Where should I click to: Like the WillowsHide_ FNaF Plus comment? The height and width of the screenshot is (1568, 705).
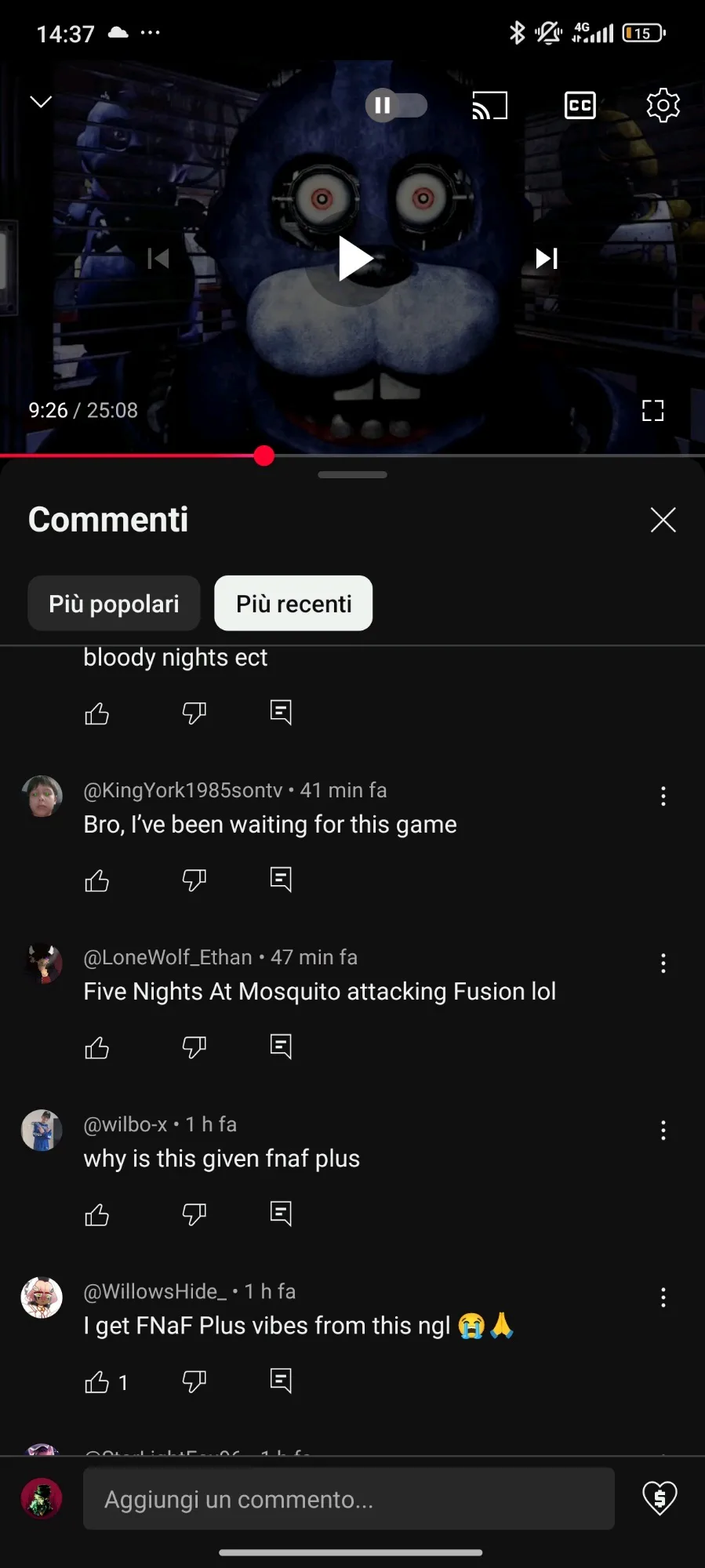(96, 1381)
